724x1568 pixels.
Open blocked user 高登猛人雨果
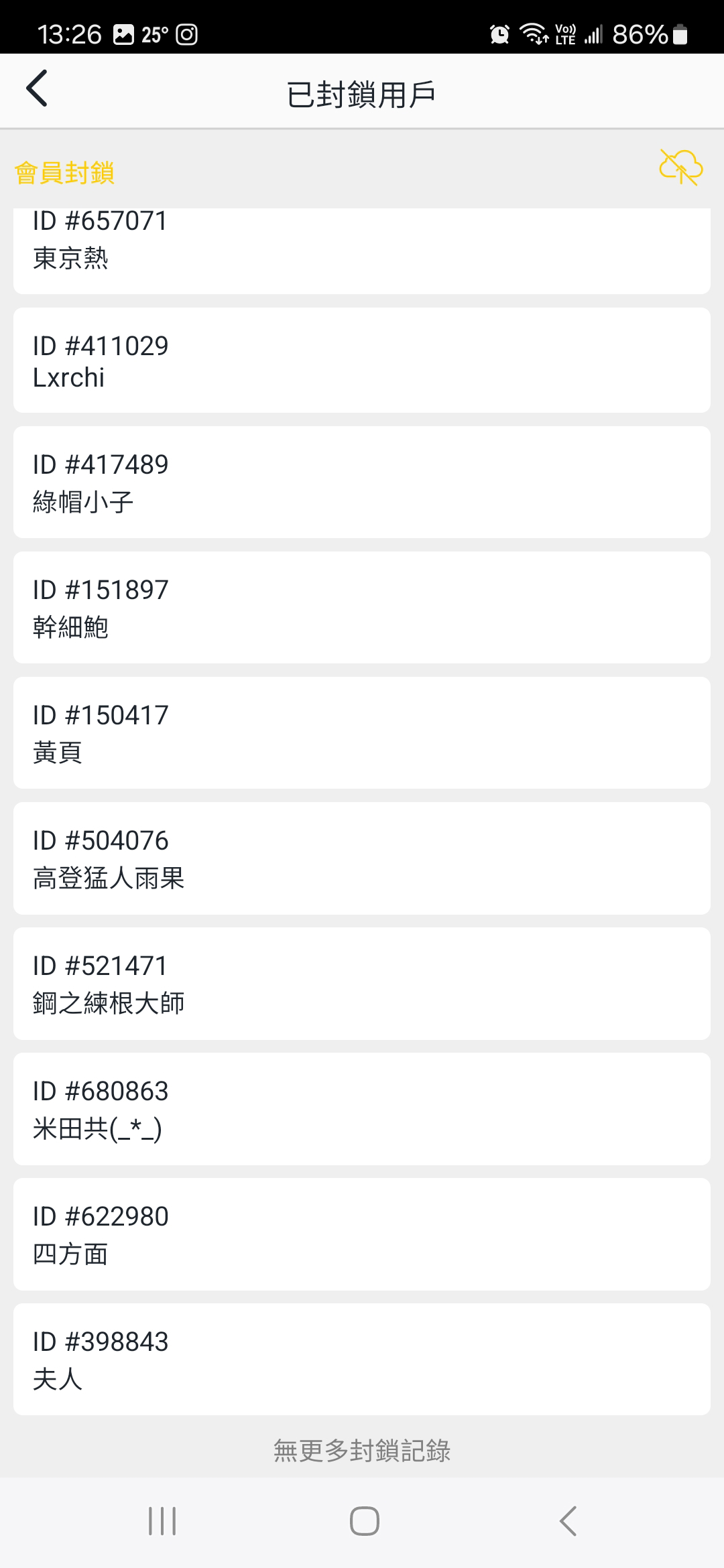click(x=362, y=858)
